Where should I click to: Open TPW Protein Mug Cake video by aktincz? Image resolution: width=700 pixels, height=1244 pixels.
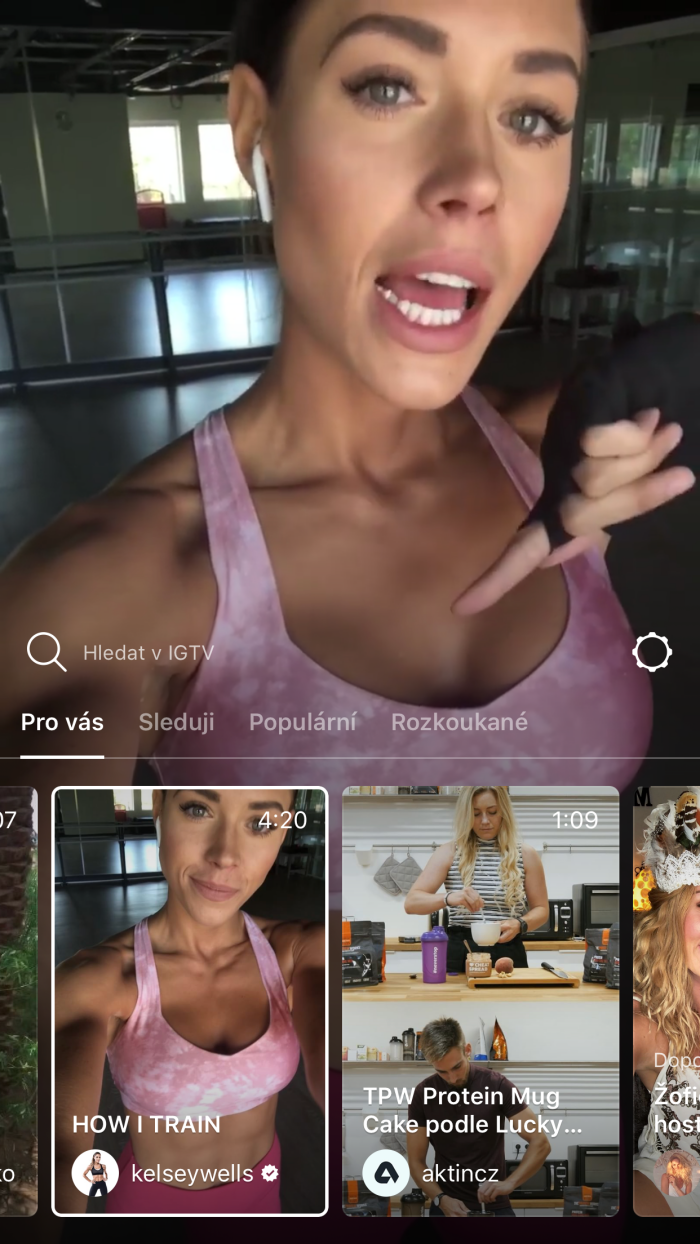[x=480, y=1000]
